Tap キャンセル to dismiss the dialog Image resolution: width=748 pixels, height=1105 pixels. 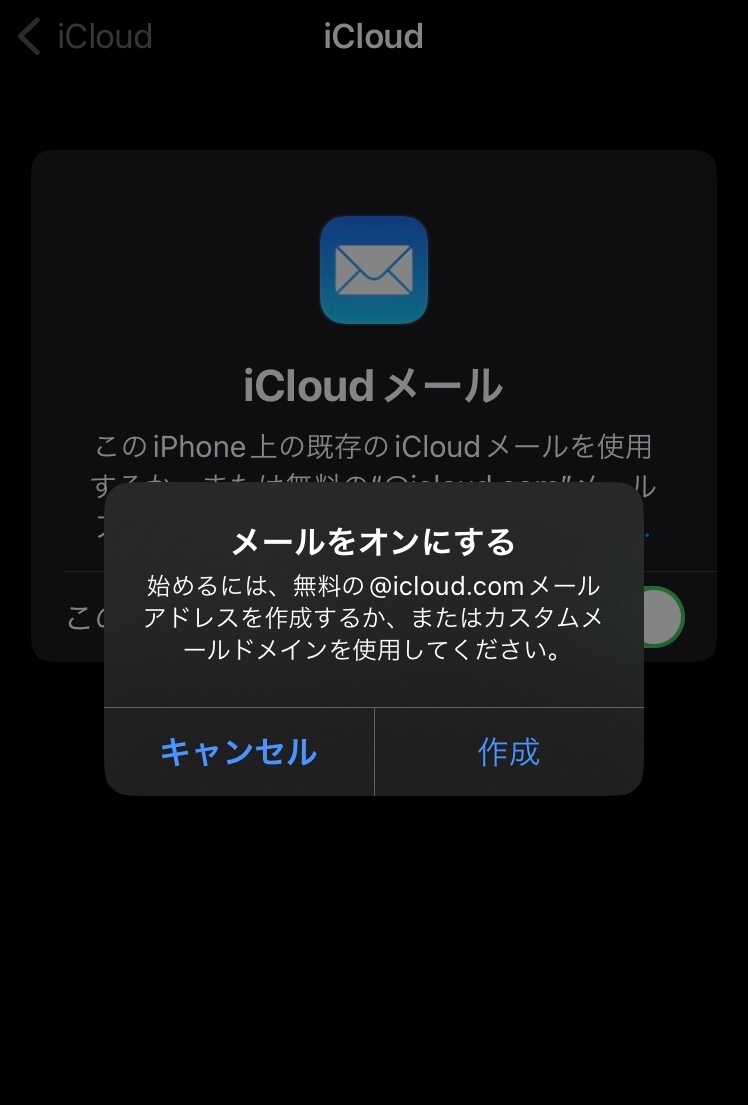coord(239,752)
